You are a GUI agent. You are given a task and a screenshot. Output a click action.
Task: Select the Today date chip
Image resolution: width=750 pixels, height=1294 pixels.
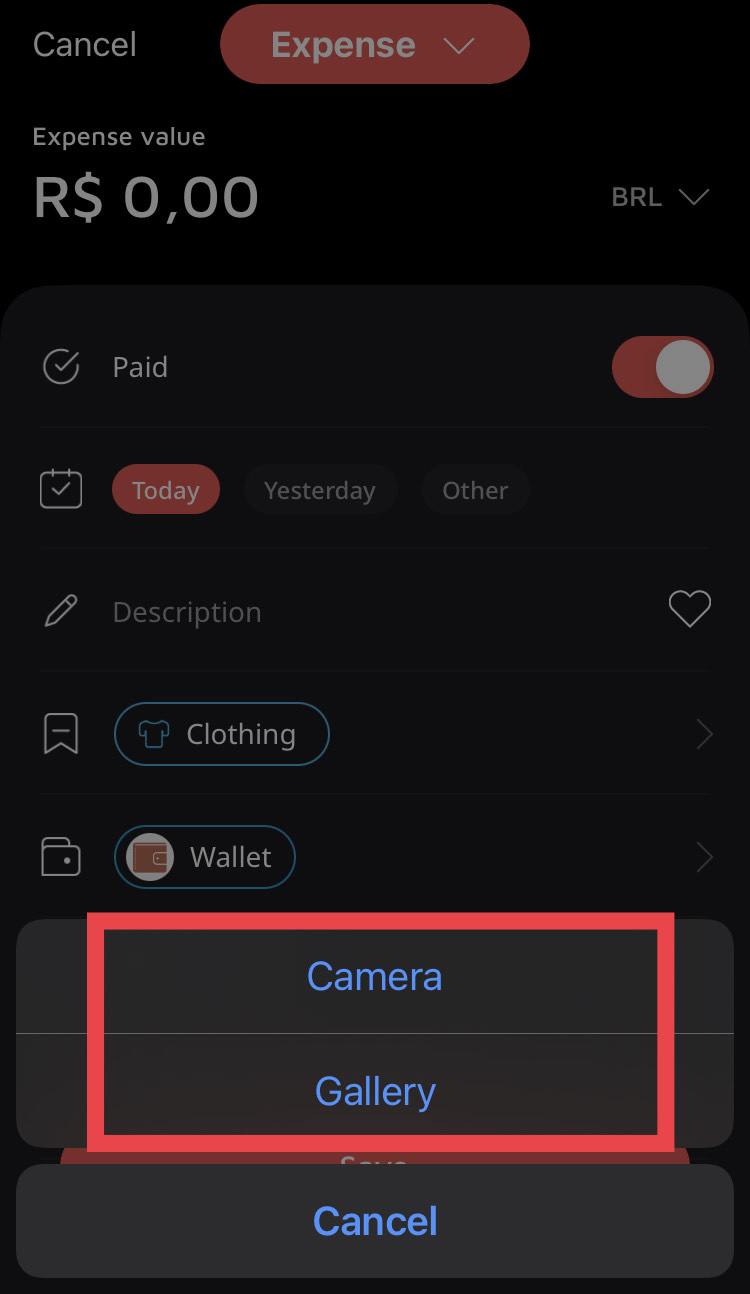[x=165, y=490]
